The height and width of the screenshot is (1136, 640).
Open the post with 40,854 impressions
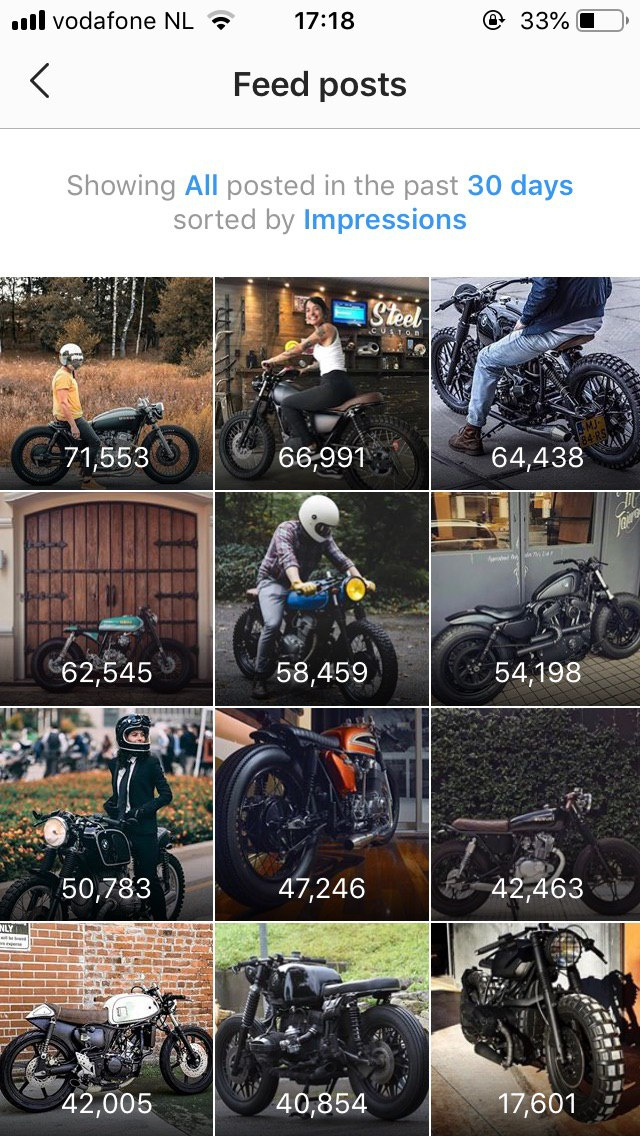point(321,1028)
